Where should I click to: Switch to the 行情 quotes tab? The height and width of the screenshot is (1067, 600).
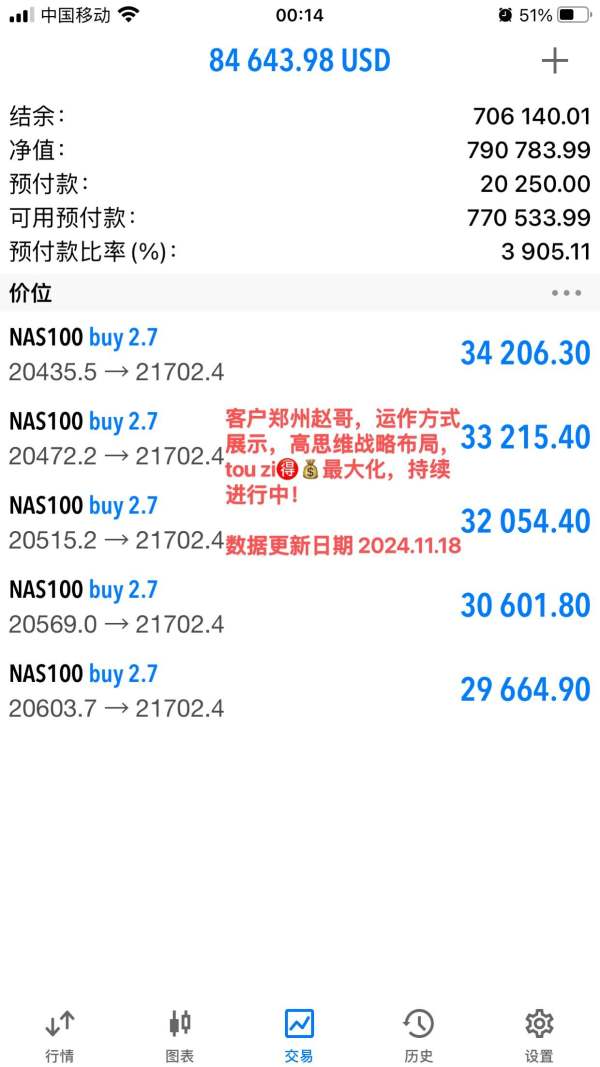point(60,1036)
